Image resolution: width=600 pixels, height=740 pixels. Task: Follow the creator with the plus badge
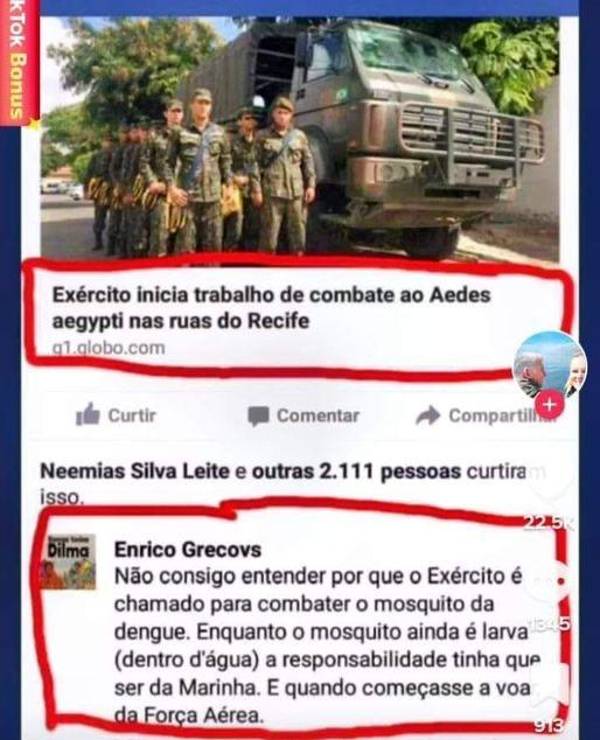tap(549, 403)
